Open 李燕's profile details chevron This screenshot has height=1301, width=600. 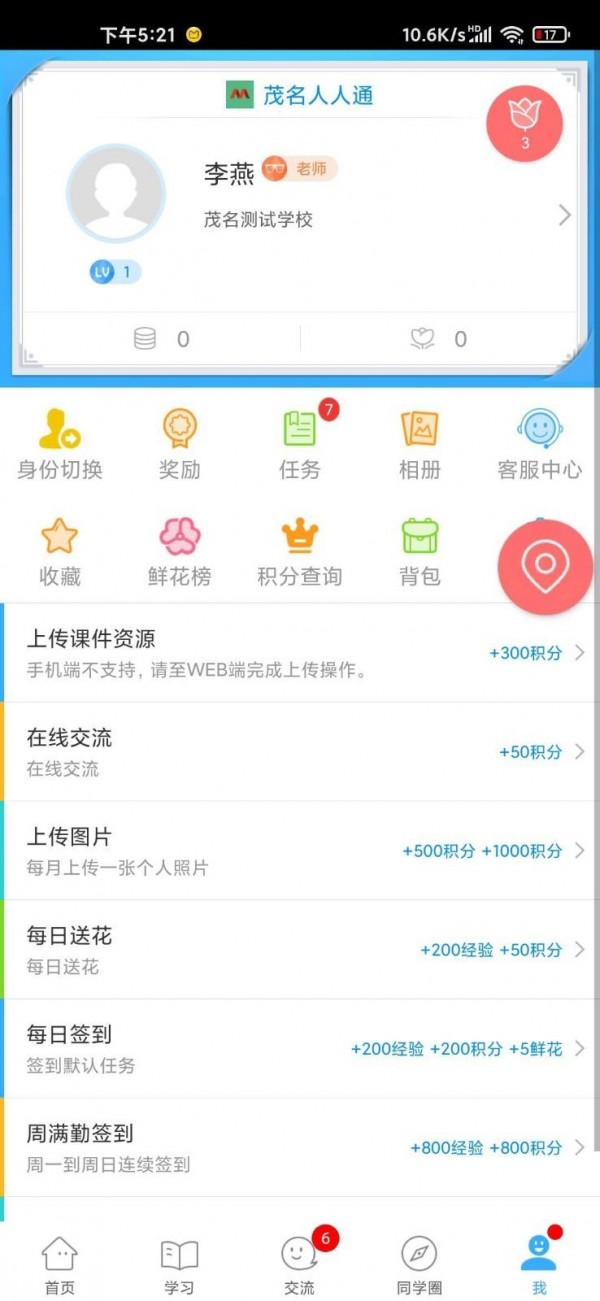(x=565, y=215)
